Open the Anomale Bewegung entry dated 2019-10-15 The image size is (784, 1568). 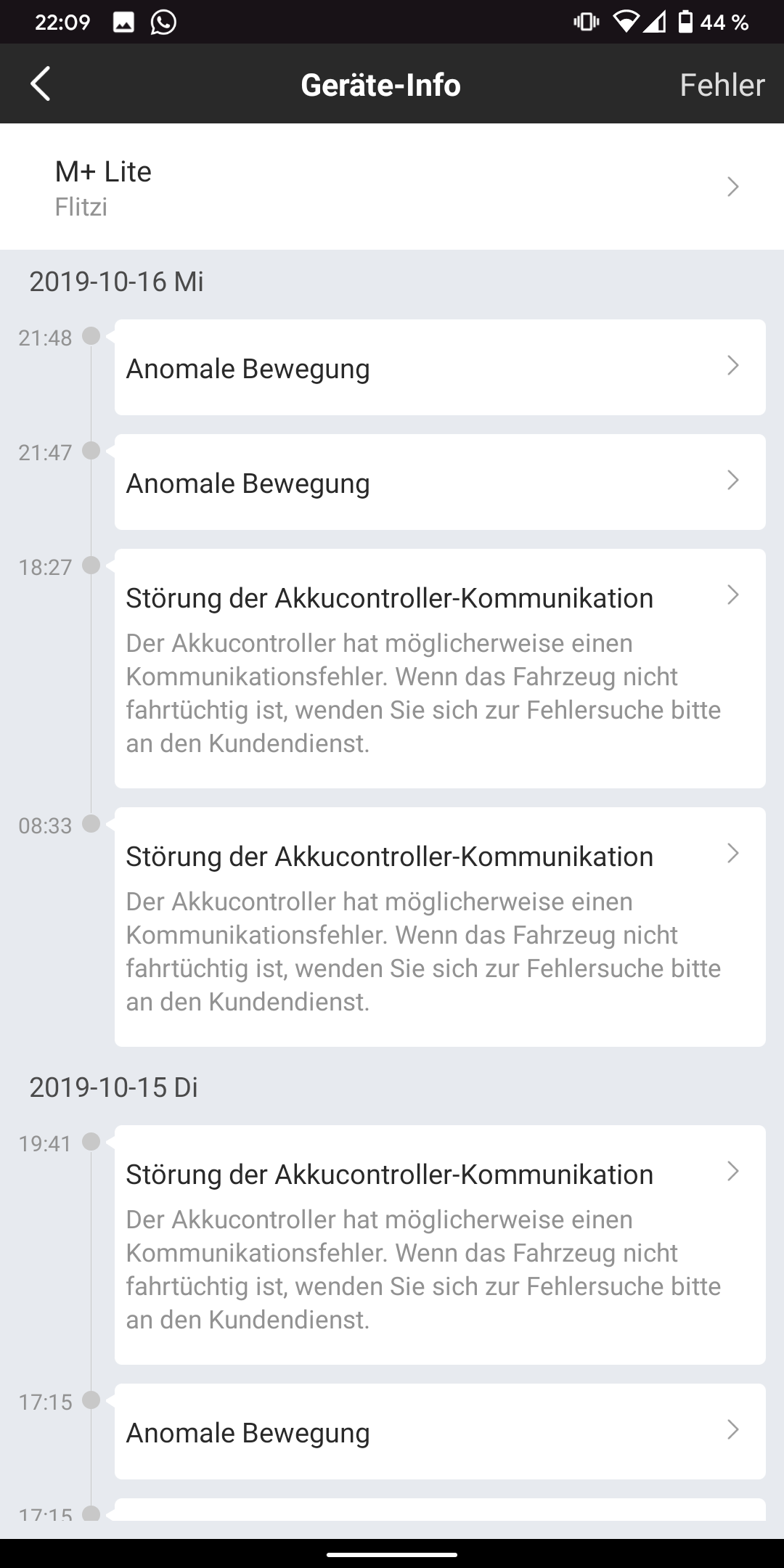[x=439, y=1432]
